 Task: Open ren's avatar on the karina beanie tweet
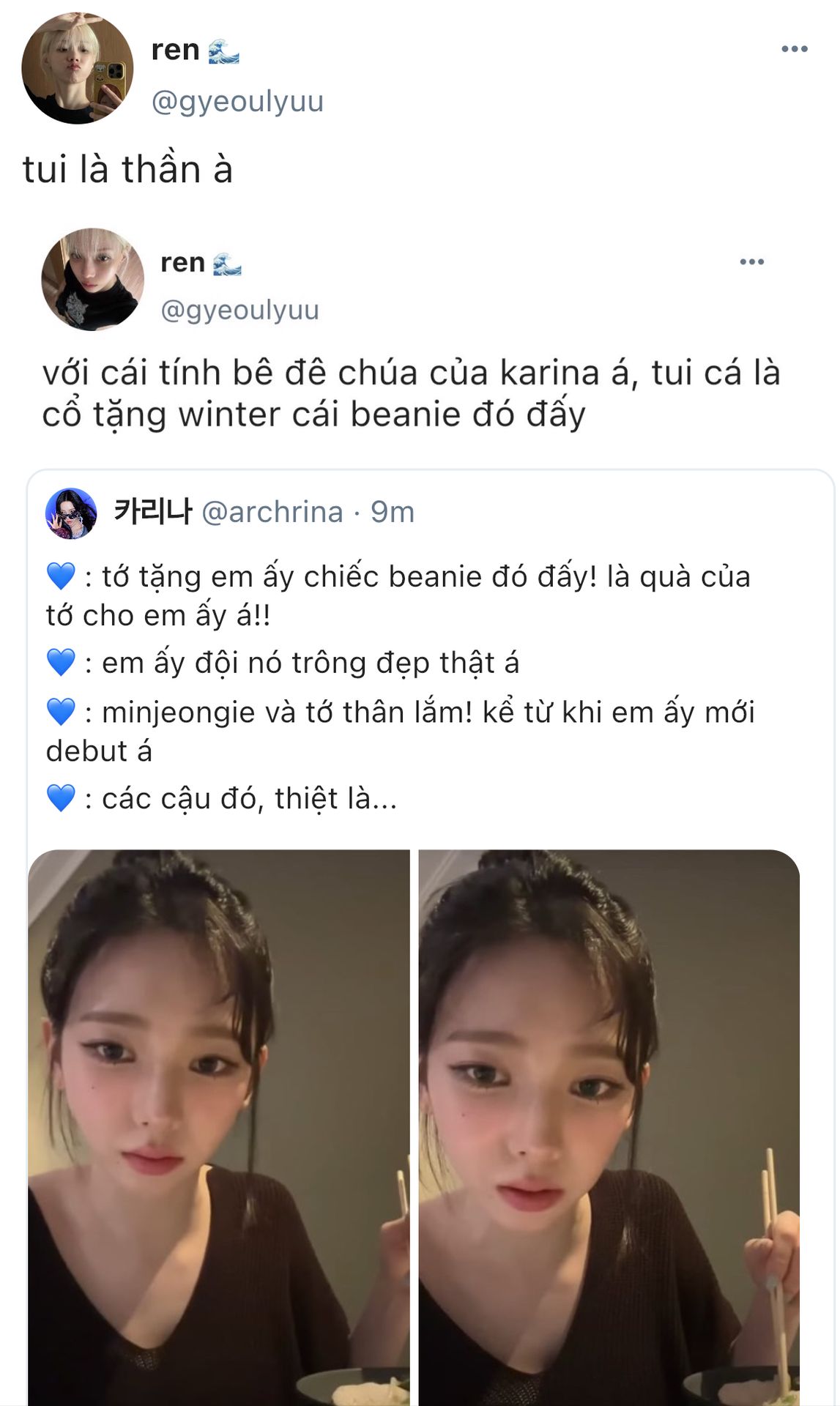pos(93,280)
